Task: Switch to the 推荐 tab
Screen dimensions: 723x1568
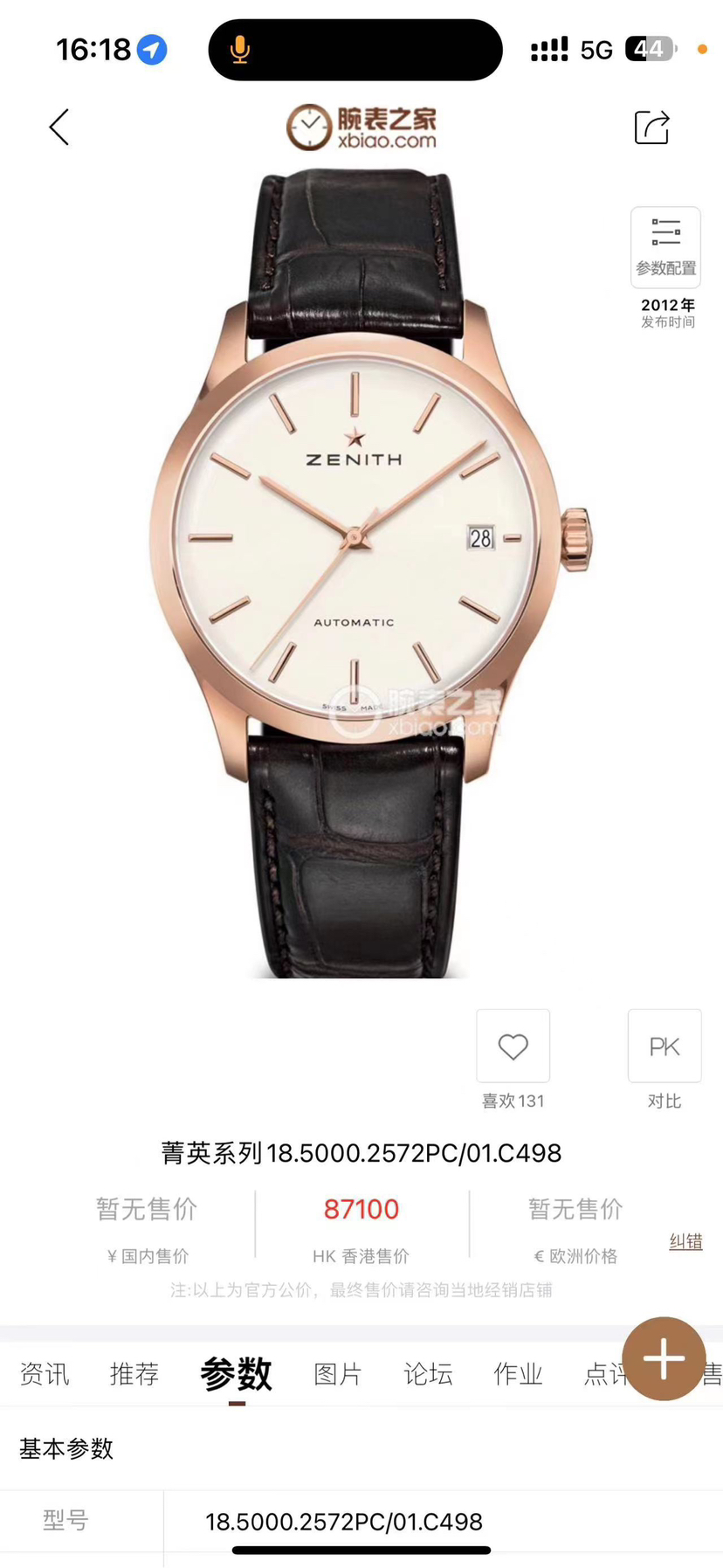Action: point(134,1374)
